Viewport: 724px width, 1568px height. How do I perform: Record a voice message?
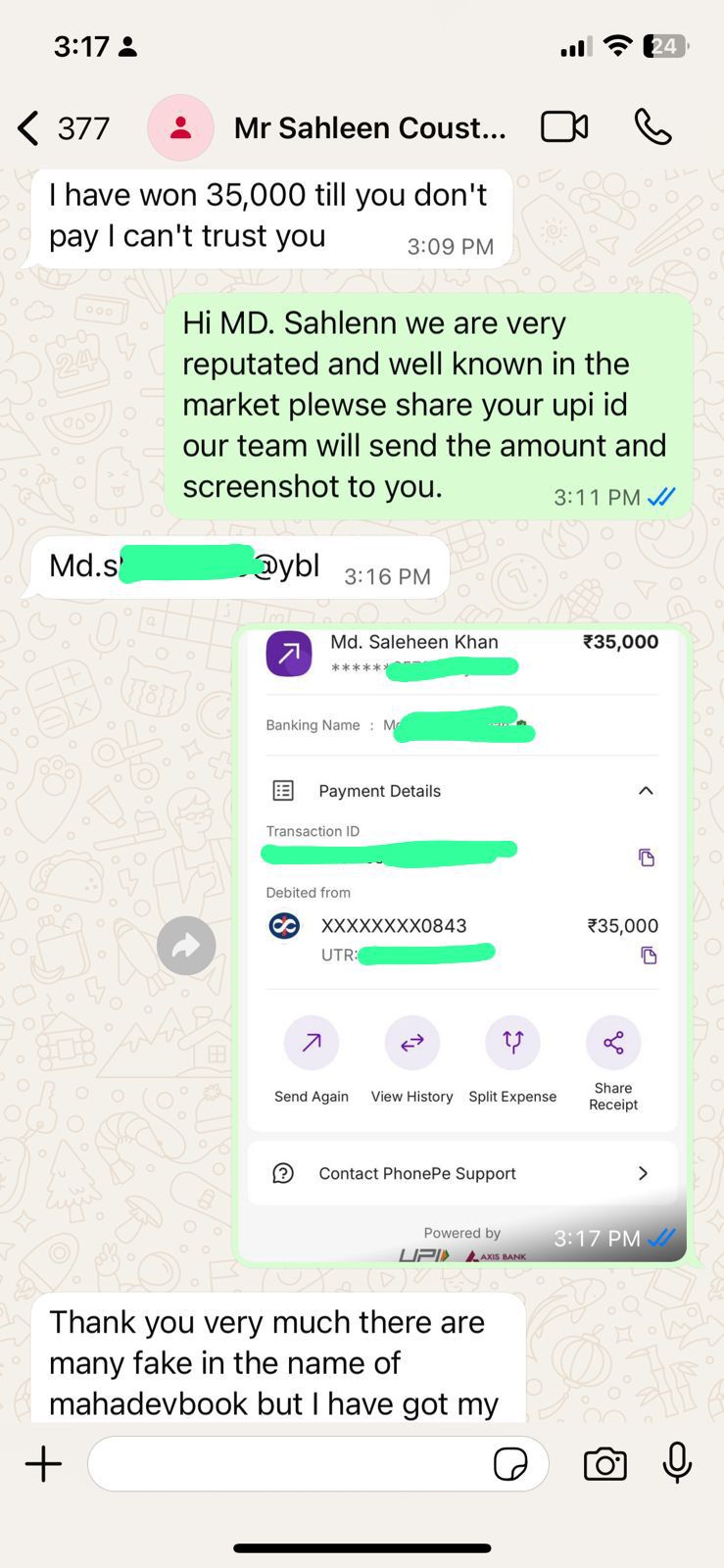[x=677, y=1463]
